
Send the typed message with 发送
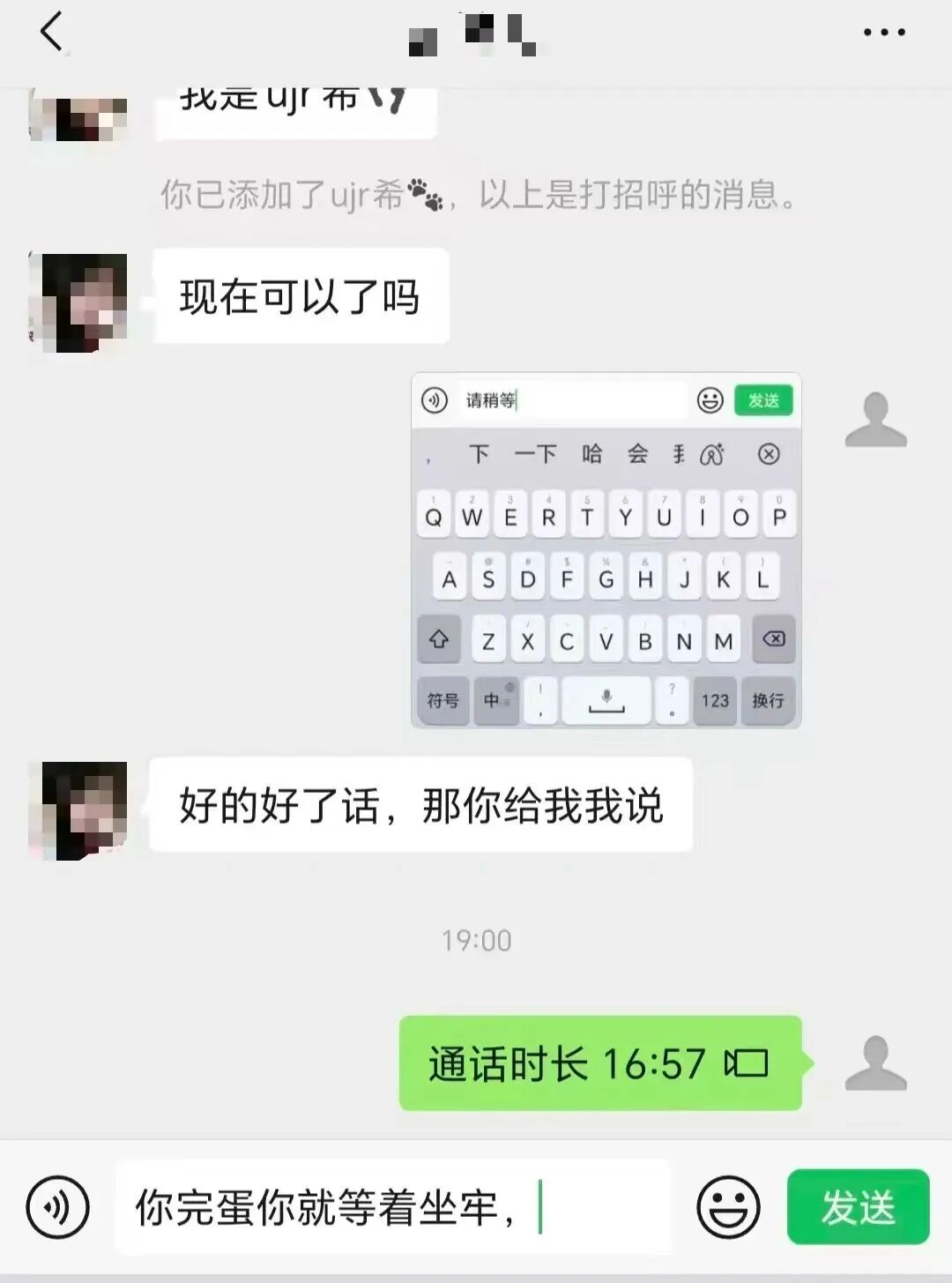click(858, 1206)
